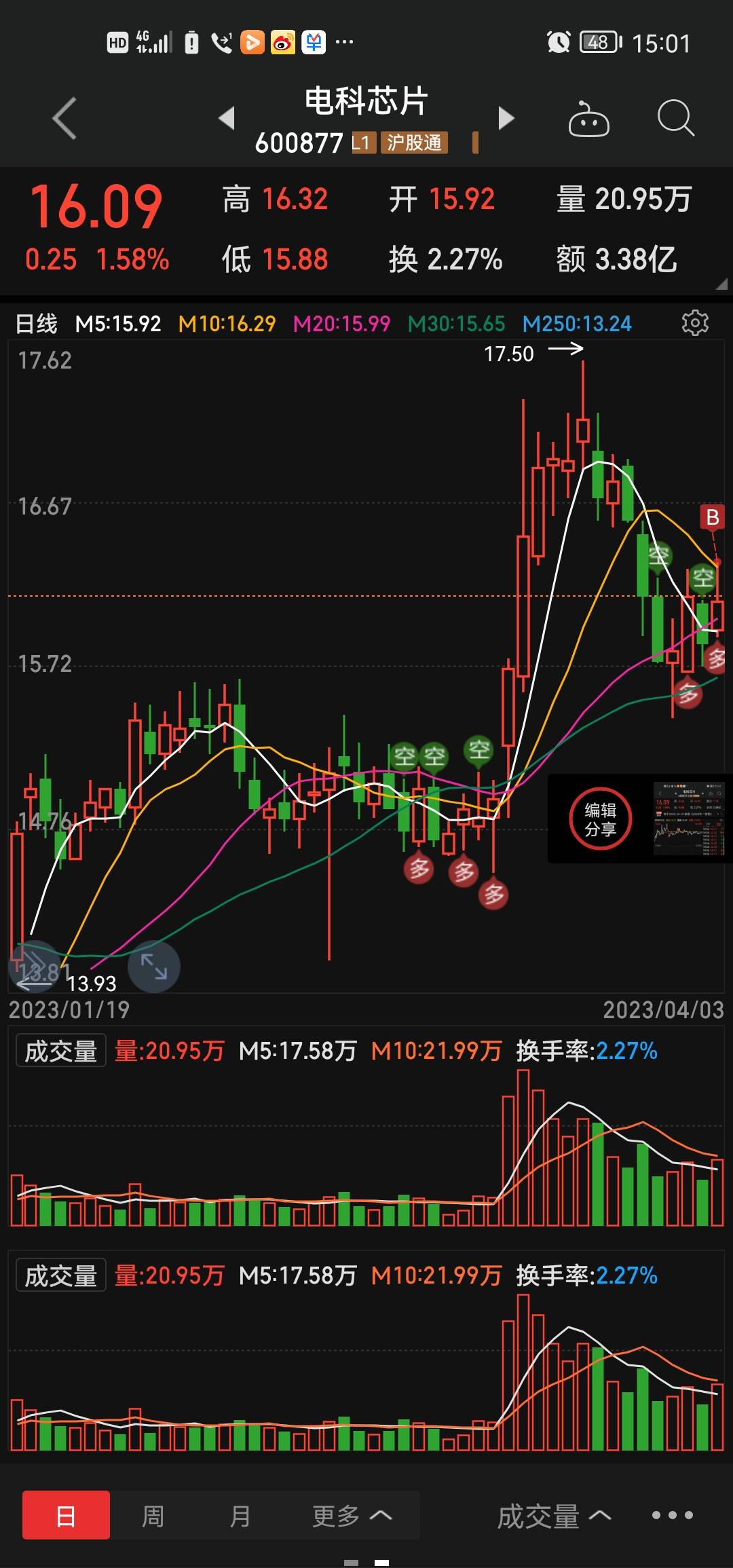Open the 成交量 indicator dropdown at bottom
733x1568 pixels.
pos(553,1516)
